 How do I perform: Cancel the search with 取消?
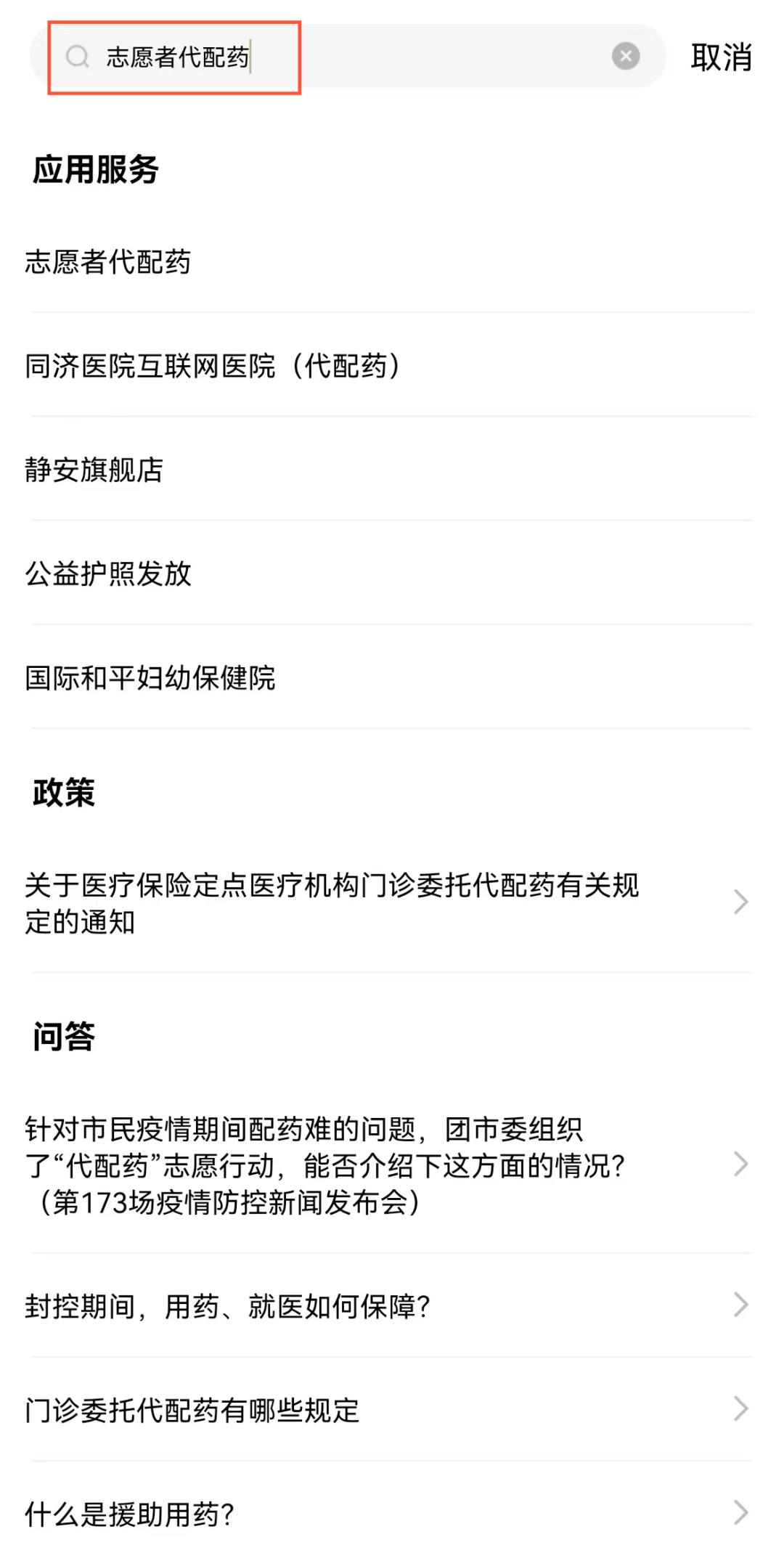tap(720, 57)
